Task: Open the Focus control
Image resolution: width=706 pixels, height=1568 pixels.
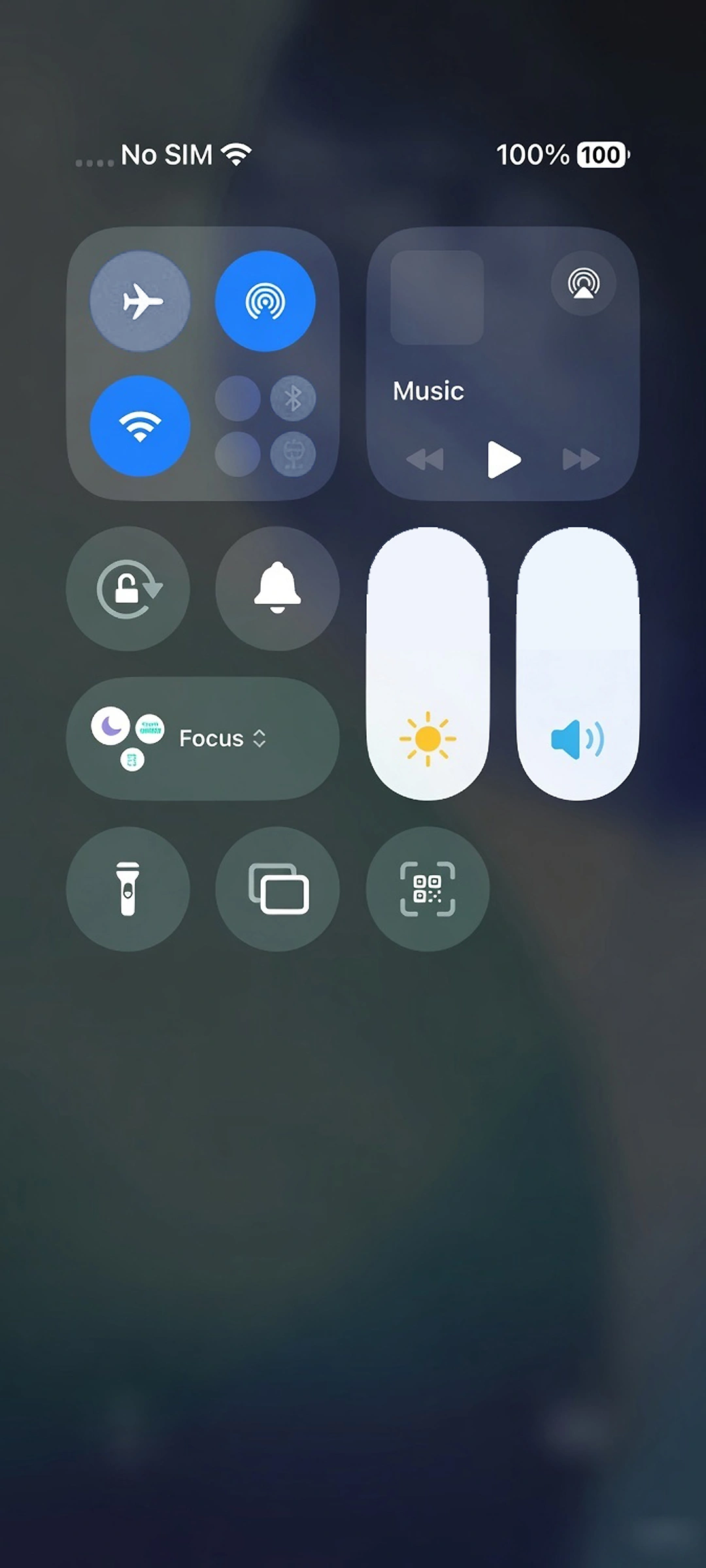Action: (x=203, y=738)
